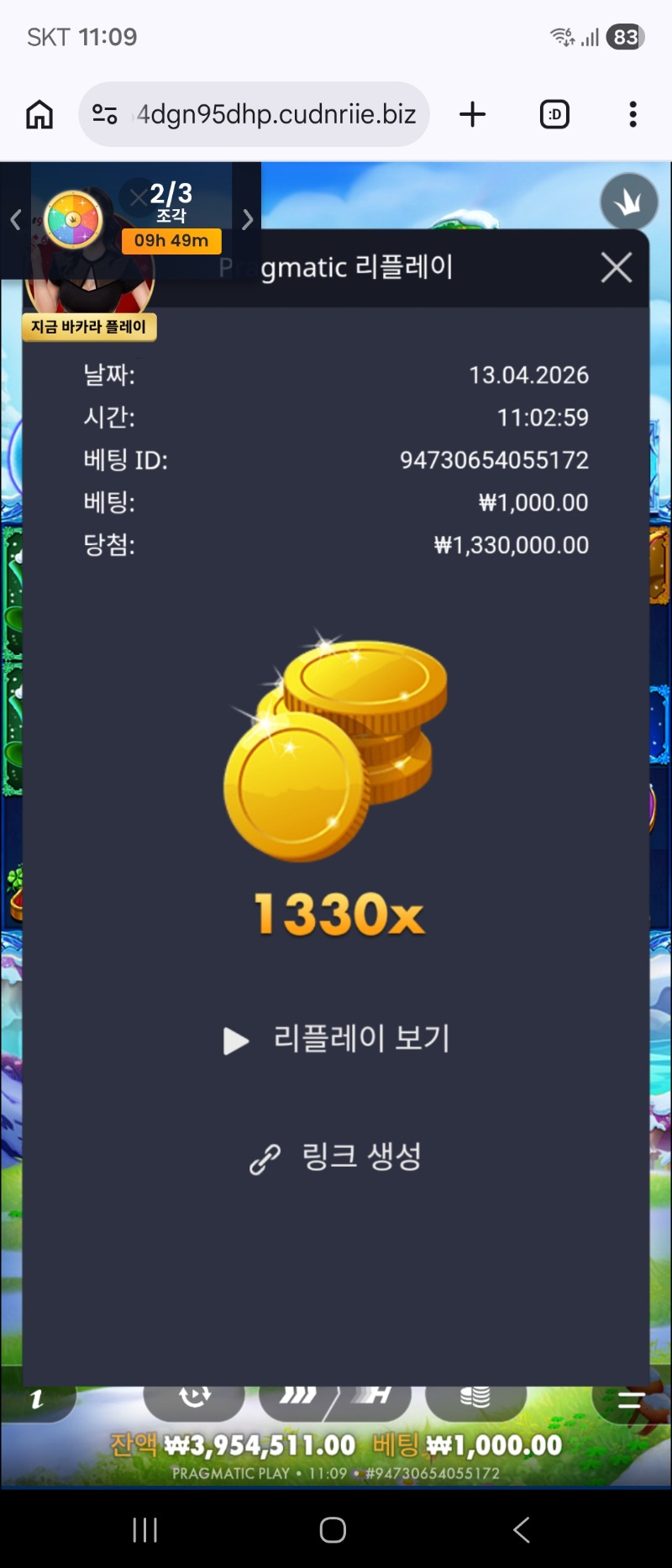Open the browser tab switcher

[x=554, y=114]
